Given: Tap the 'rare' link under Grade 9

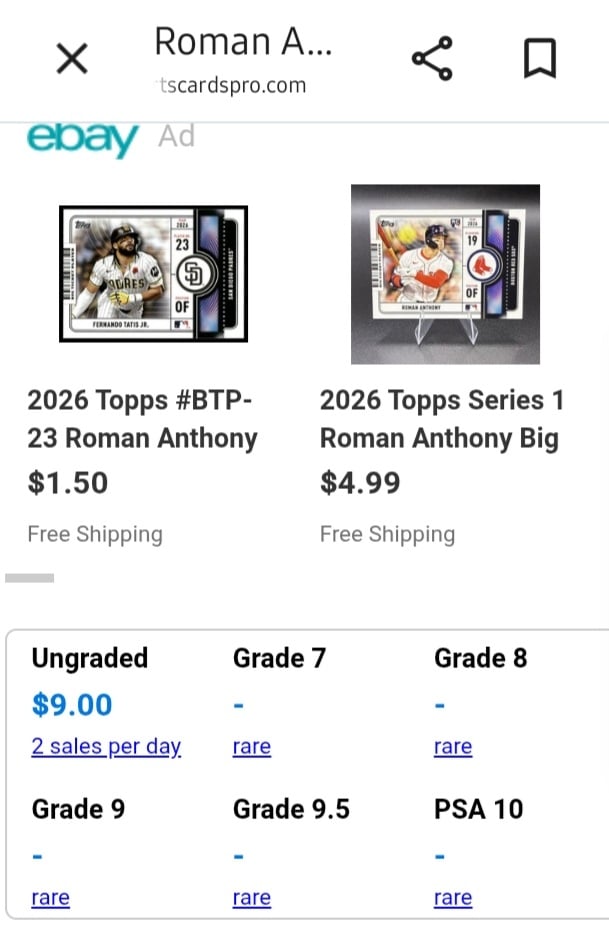Looking at the screenshot, I should point(50,897).
